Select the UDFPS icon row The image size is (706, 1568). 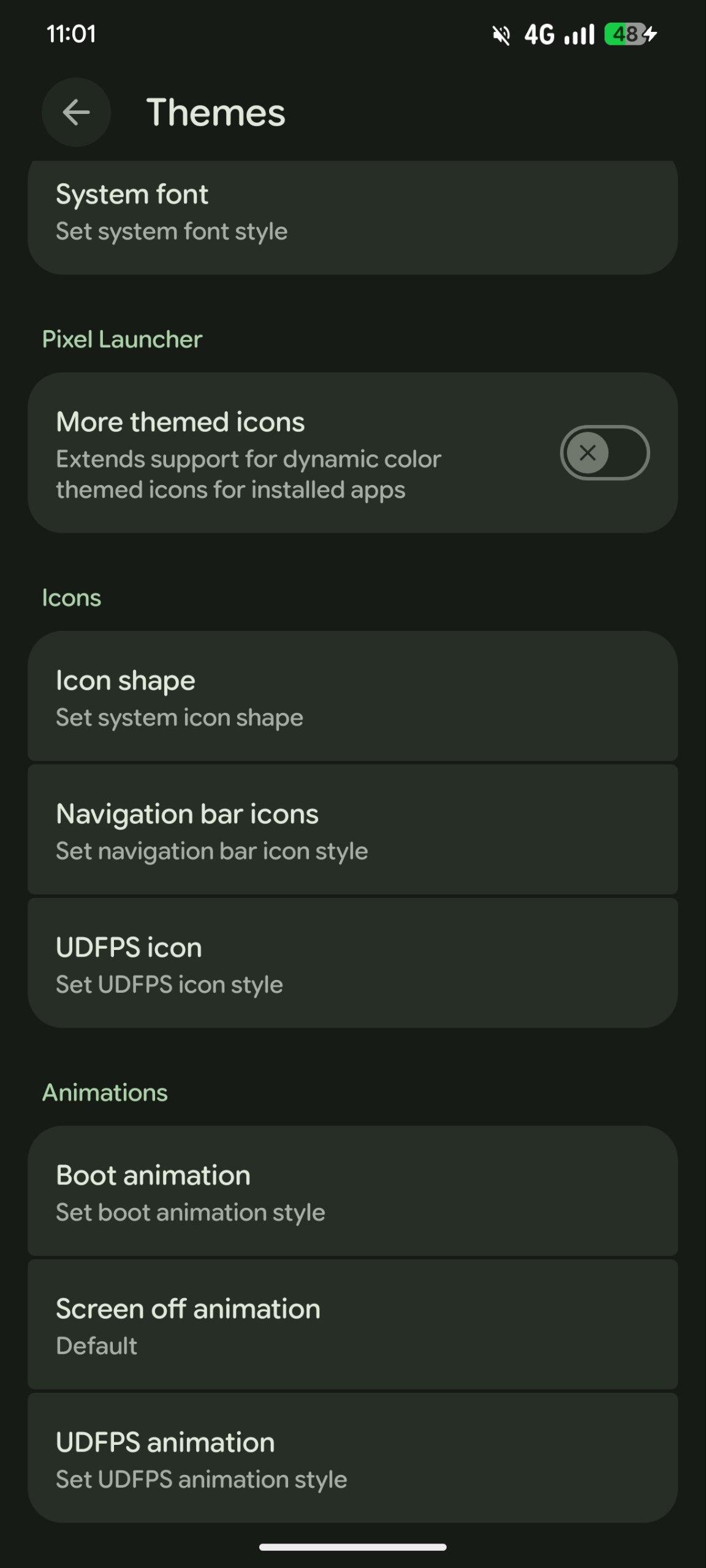tap(352, 964)
